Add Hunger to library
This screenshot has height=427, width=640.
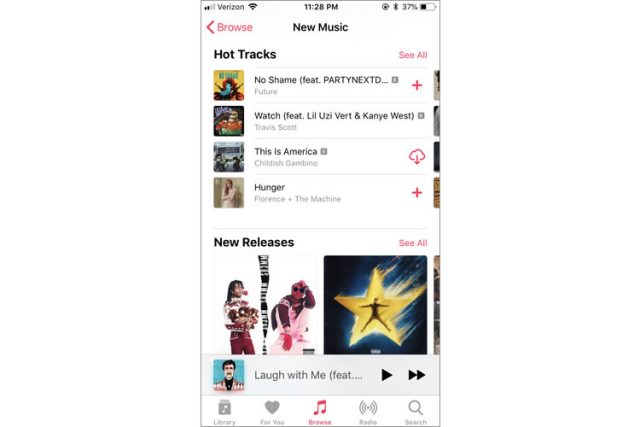point(417,193)
